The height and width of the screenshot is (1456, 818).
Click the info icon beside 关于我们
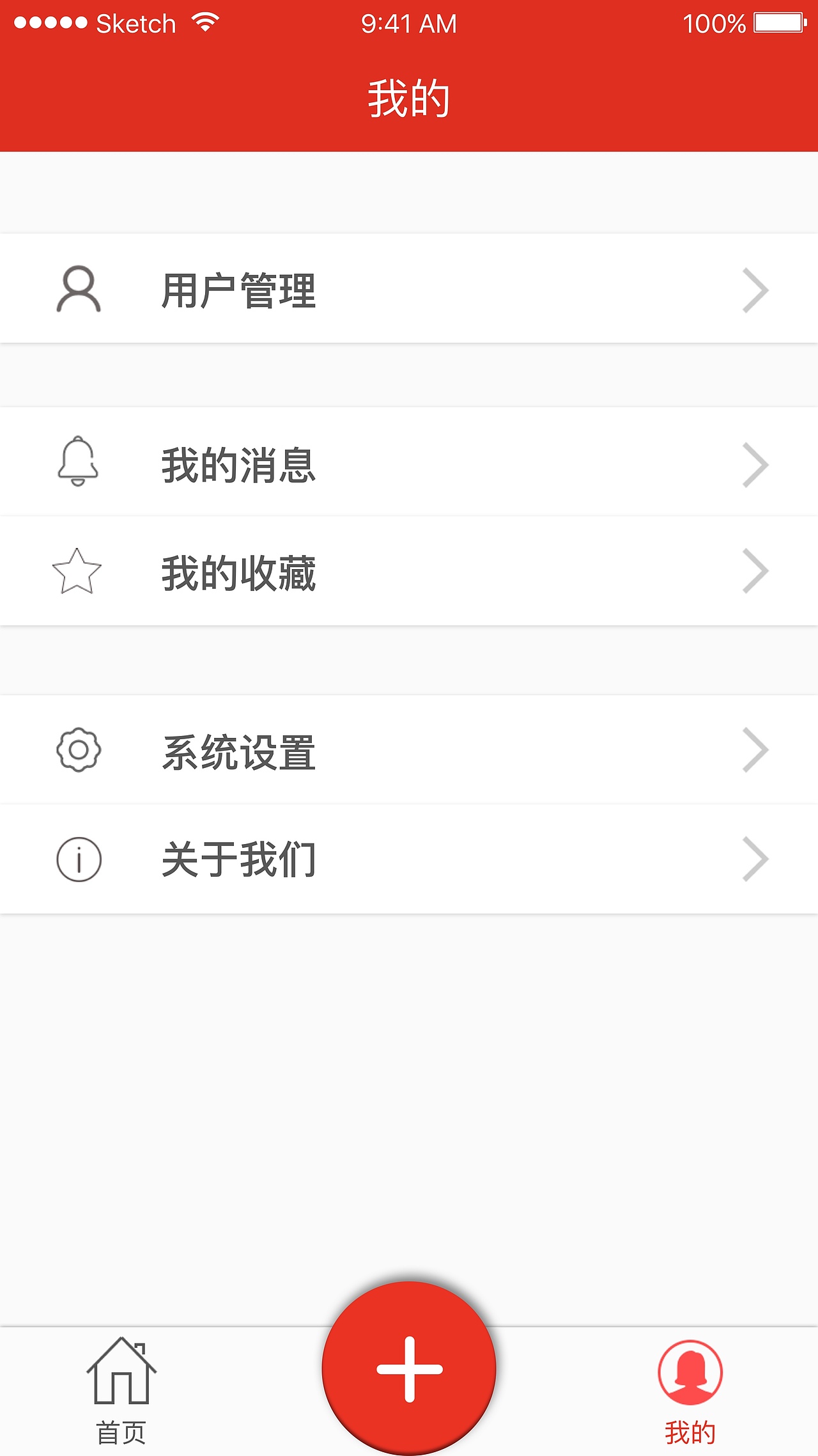(78, 858)
